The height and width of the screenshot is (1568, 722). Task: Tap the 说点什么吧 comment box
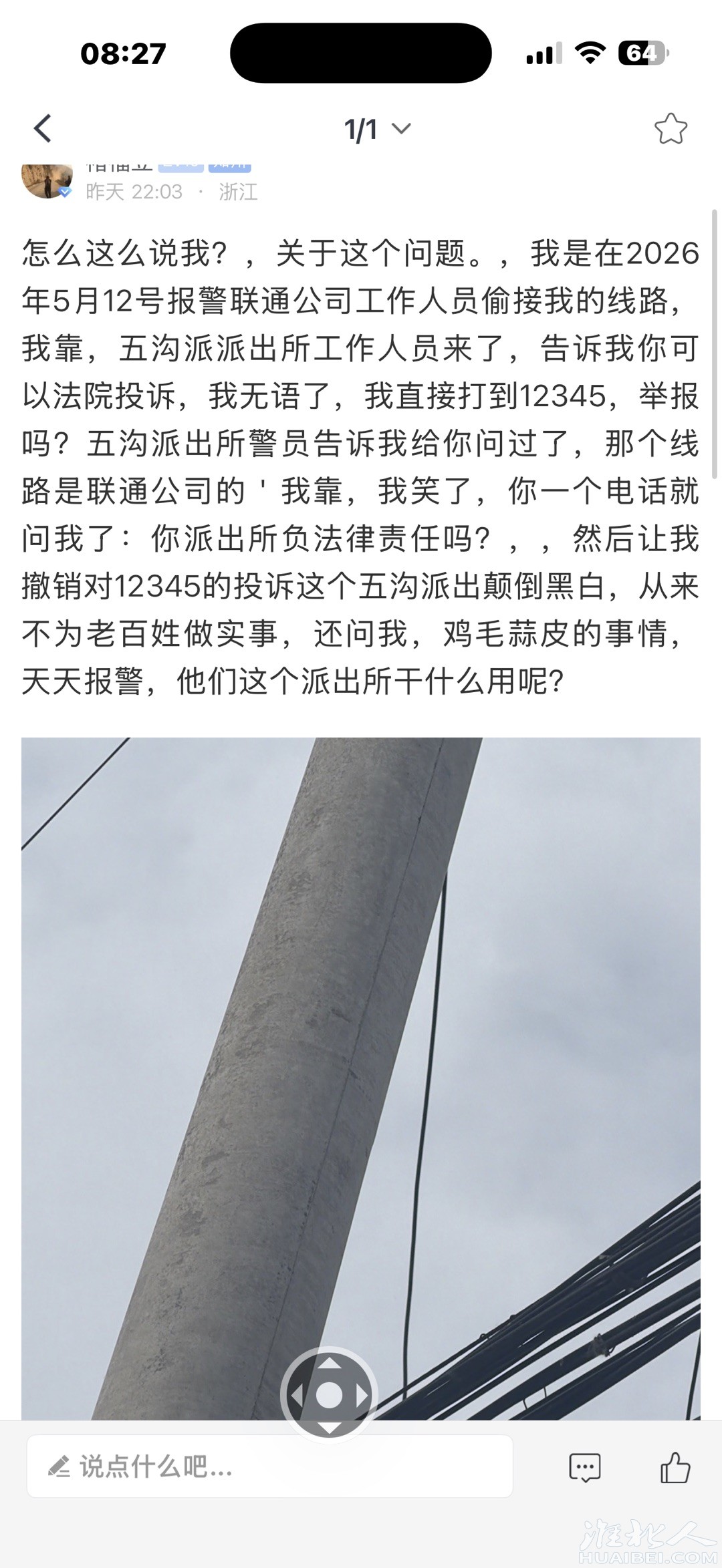(x=270, y=1466)
